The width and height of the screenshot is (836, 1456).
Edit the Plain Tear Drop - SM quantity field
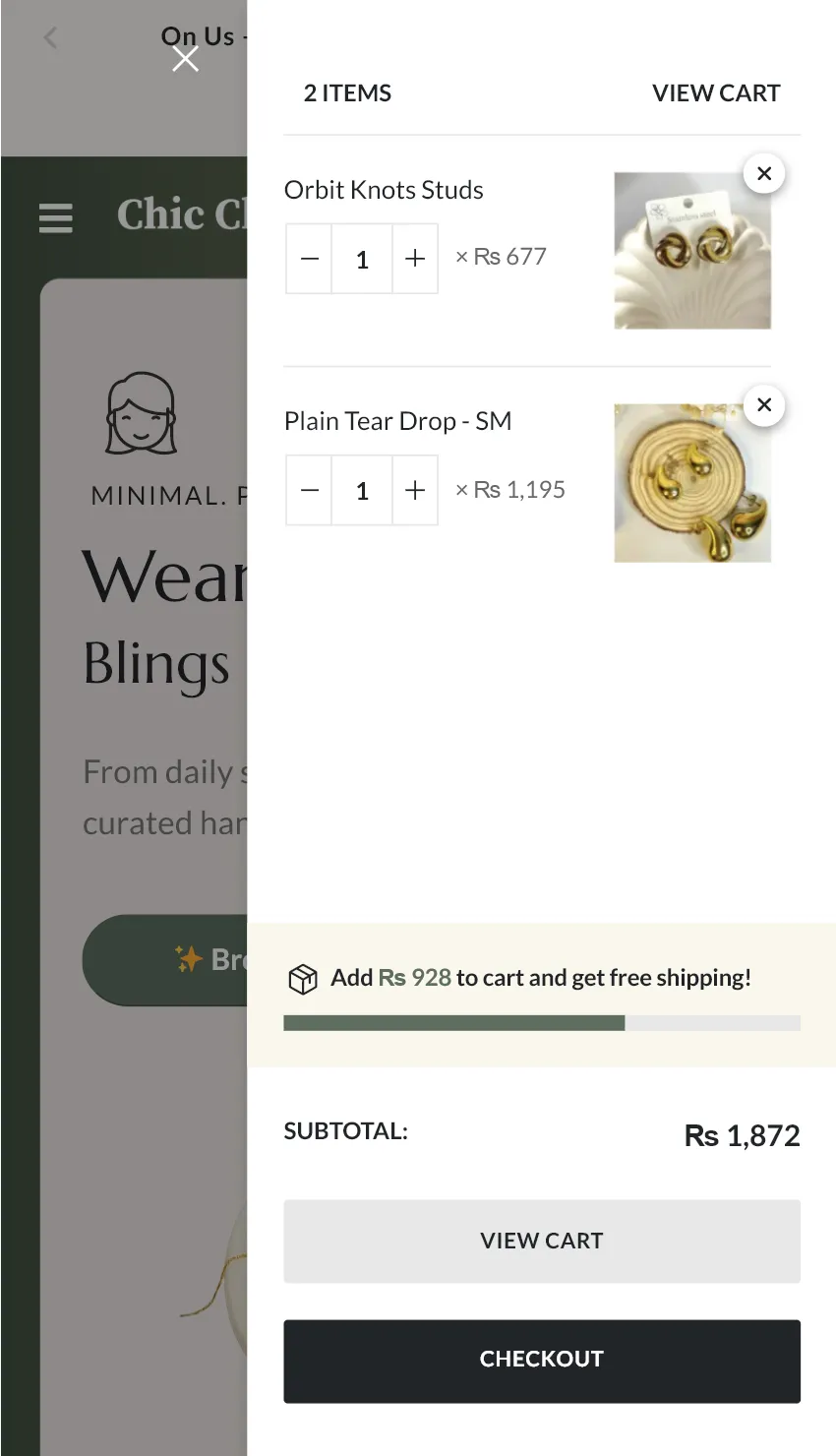coord(362,490)
